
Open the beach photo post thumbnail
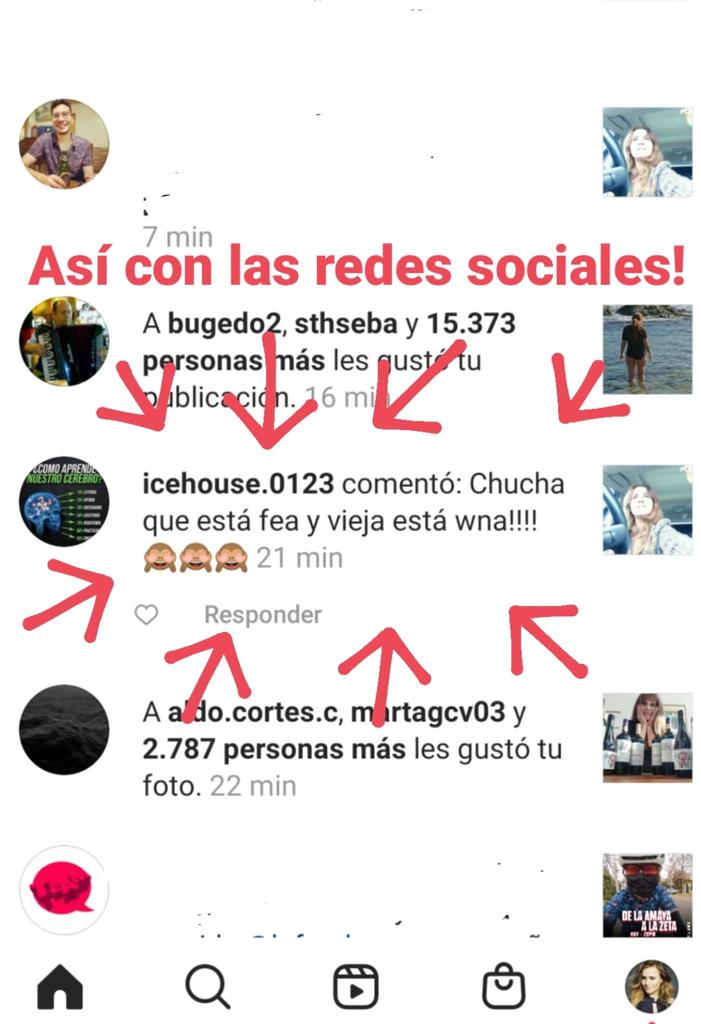(647, 349)
